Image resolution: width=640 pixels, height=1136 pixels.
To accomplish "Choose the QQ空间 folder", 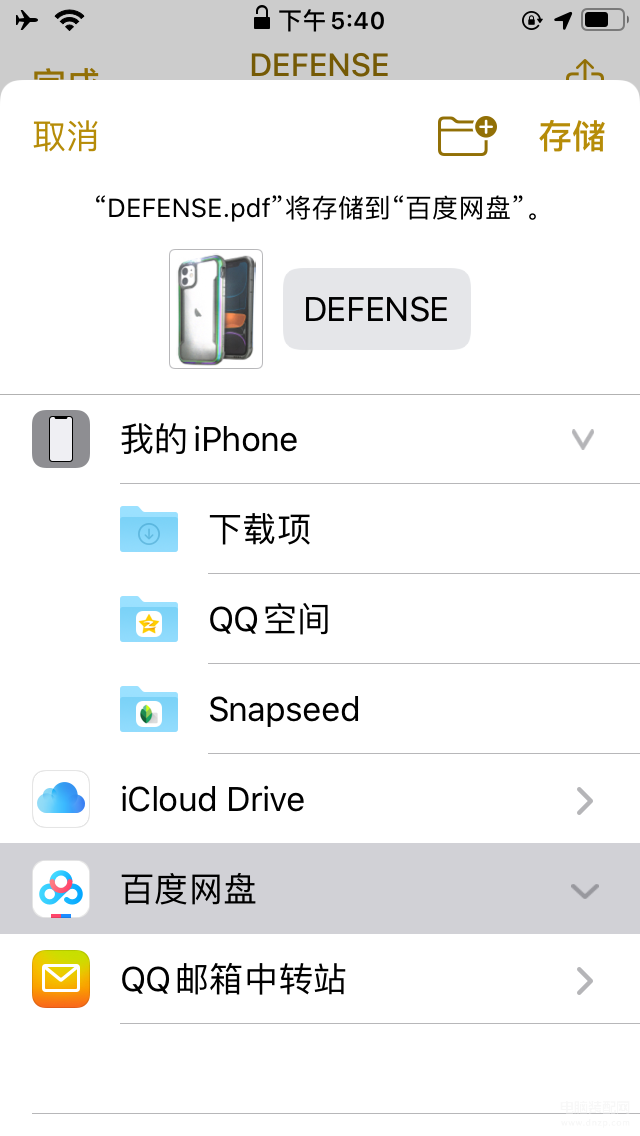I will 320,619.
